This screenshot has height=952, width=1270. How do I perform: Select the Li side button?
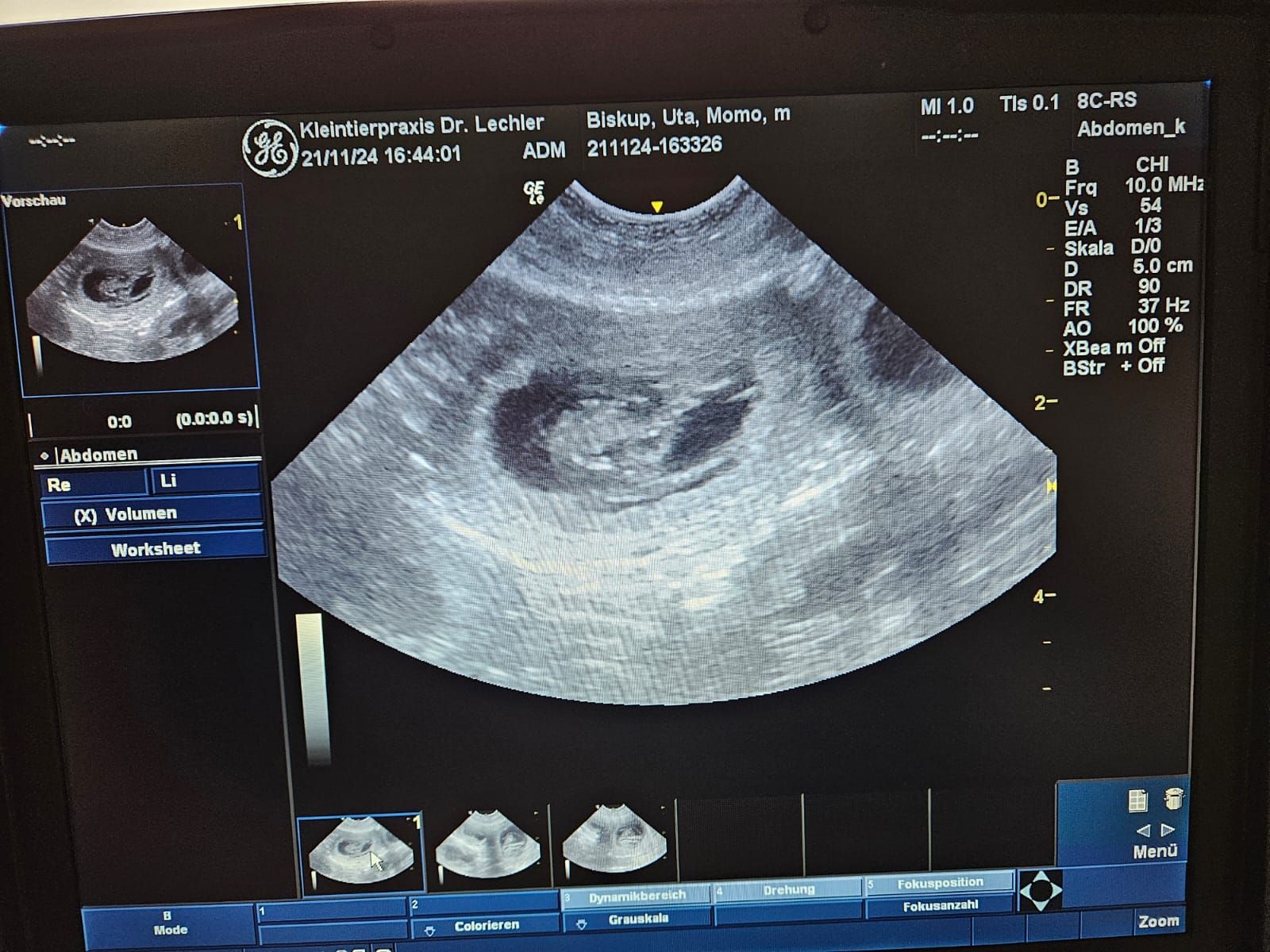click(x=205, y=481)
